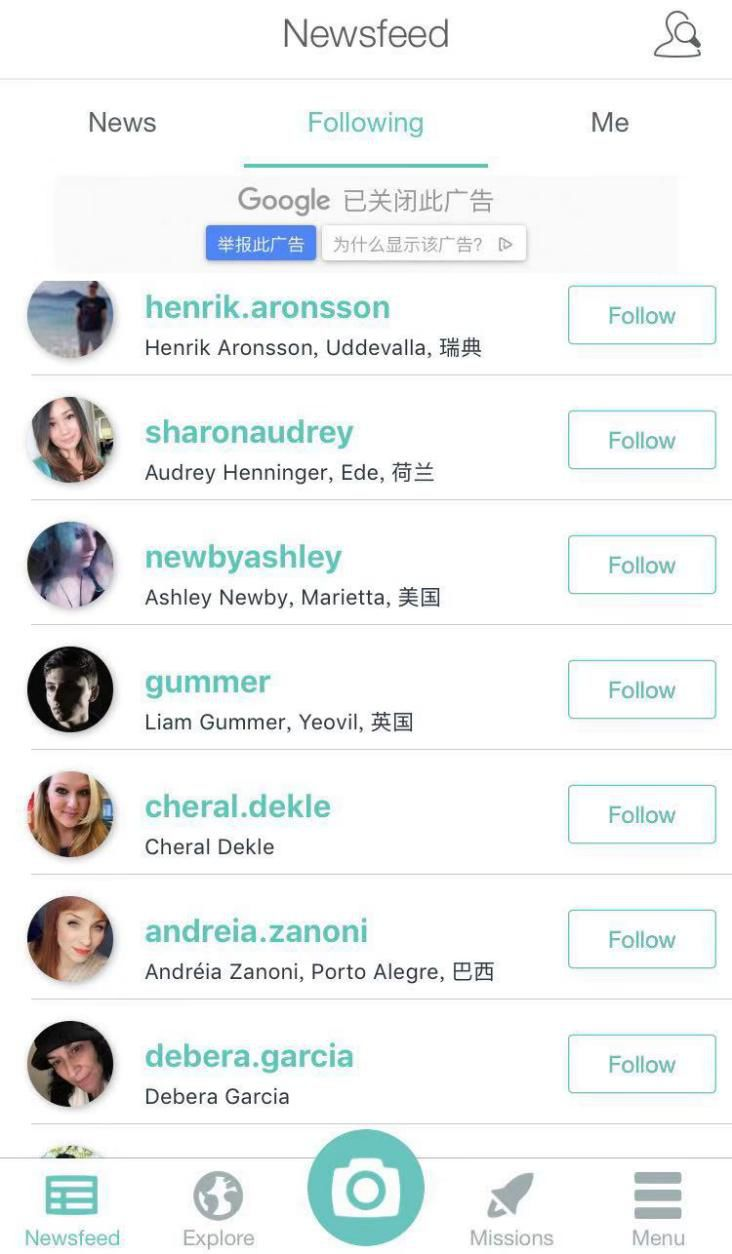
Task: Follow andreia.zanoni
Action: pos(641,940)
